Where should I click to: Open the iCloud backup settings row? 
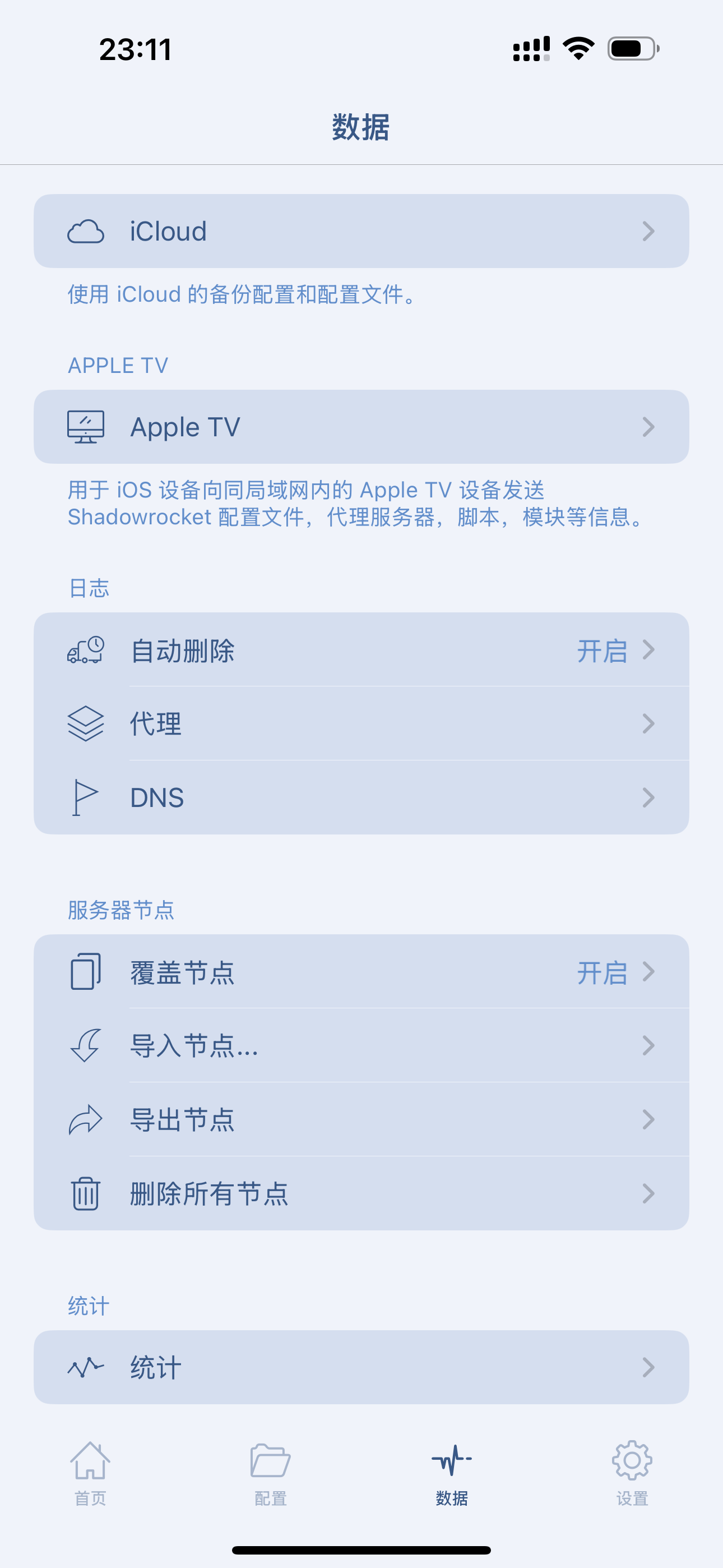click(x=361, y=231)
